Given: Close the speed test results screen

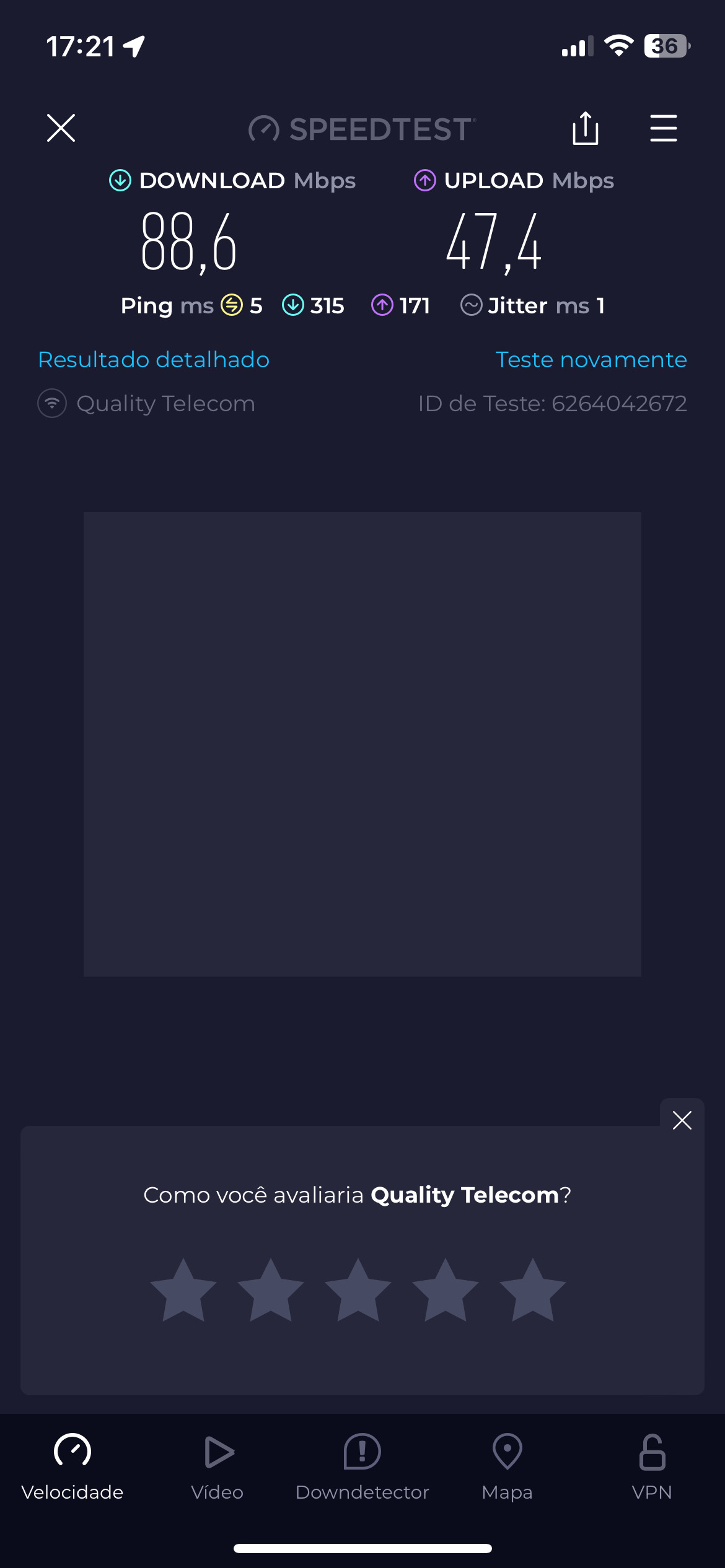Looking at the screenshot, I should point(61,128).
